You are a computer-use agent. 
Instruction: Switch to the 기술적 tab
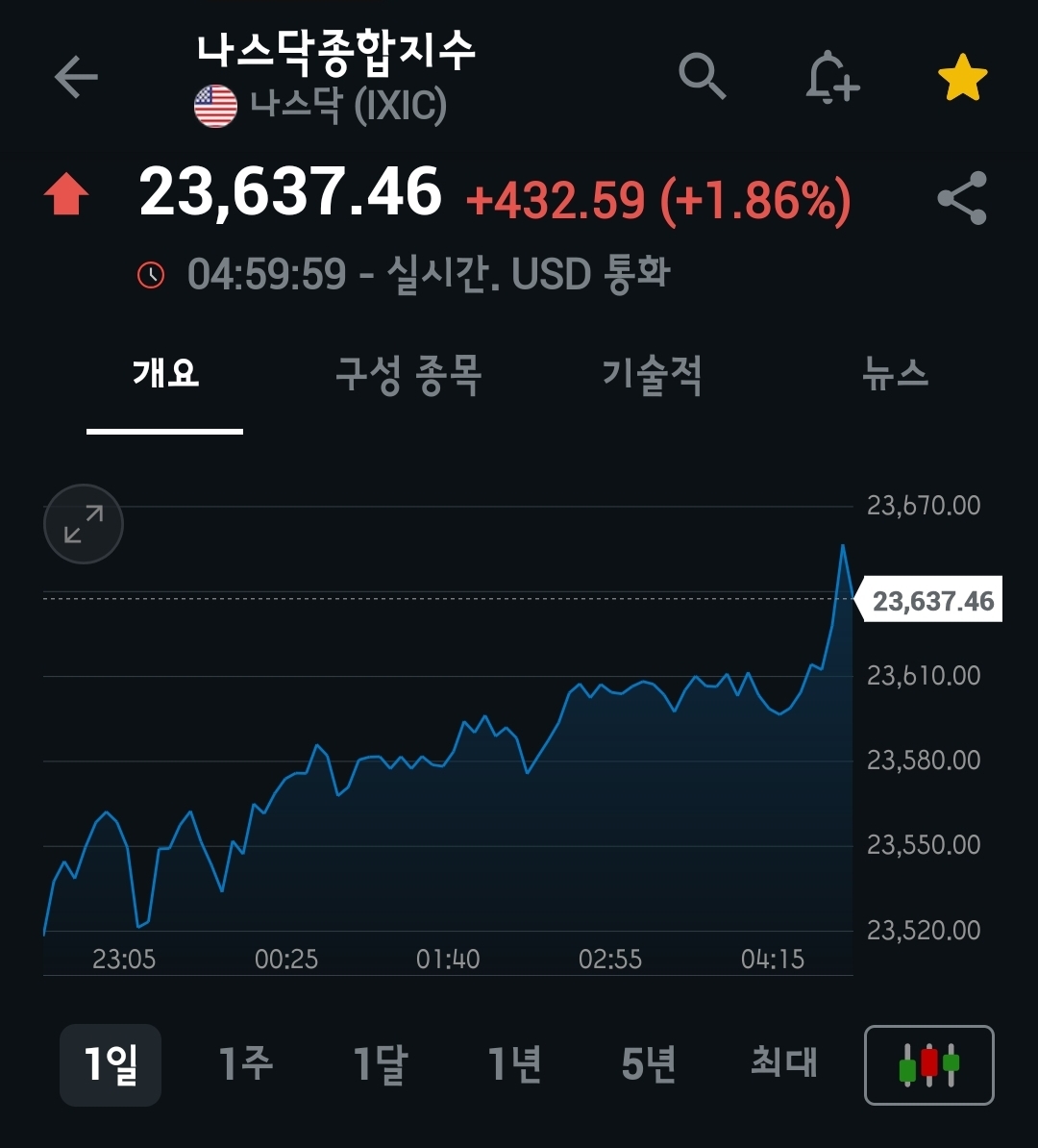[653, 374]
